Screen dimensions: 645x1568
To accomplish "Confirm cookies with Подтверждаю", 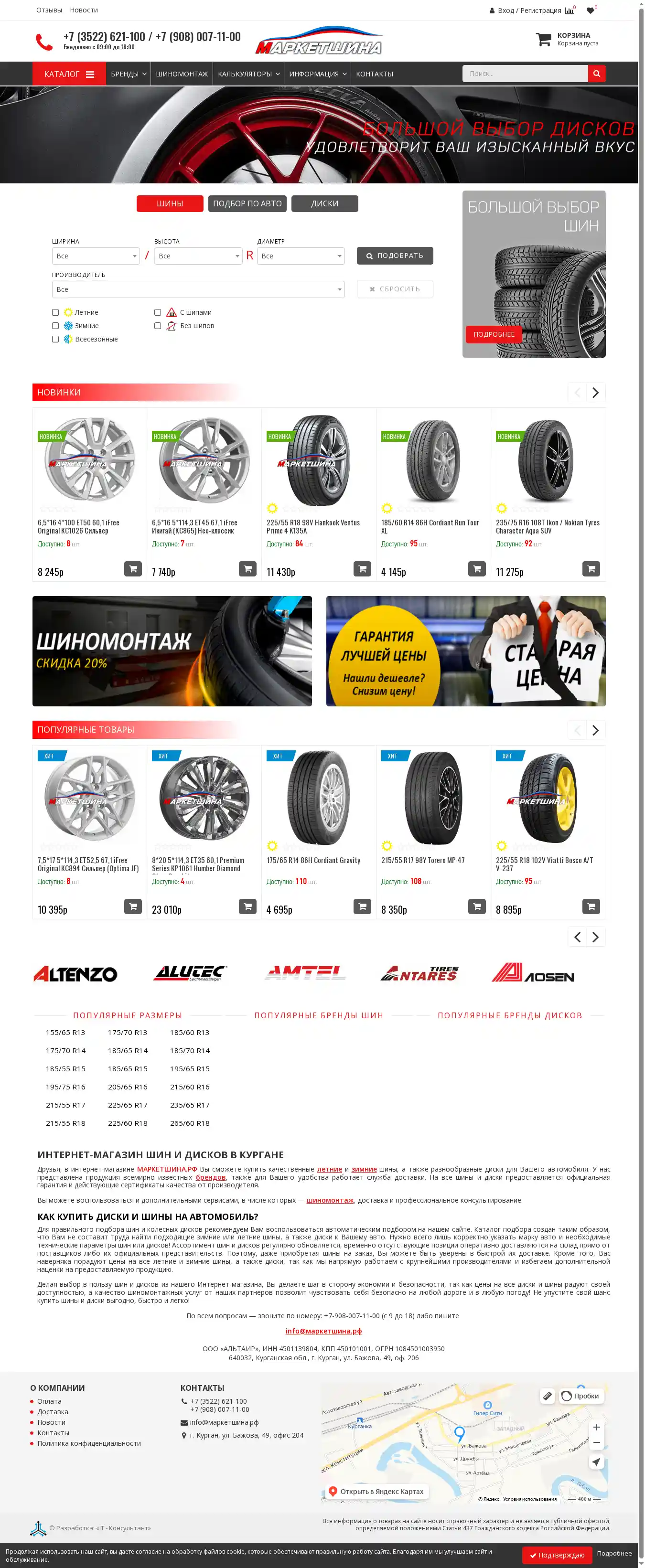I will pos(557,1555).
